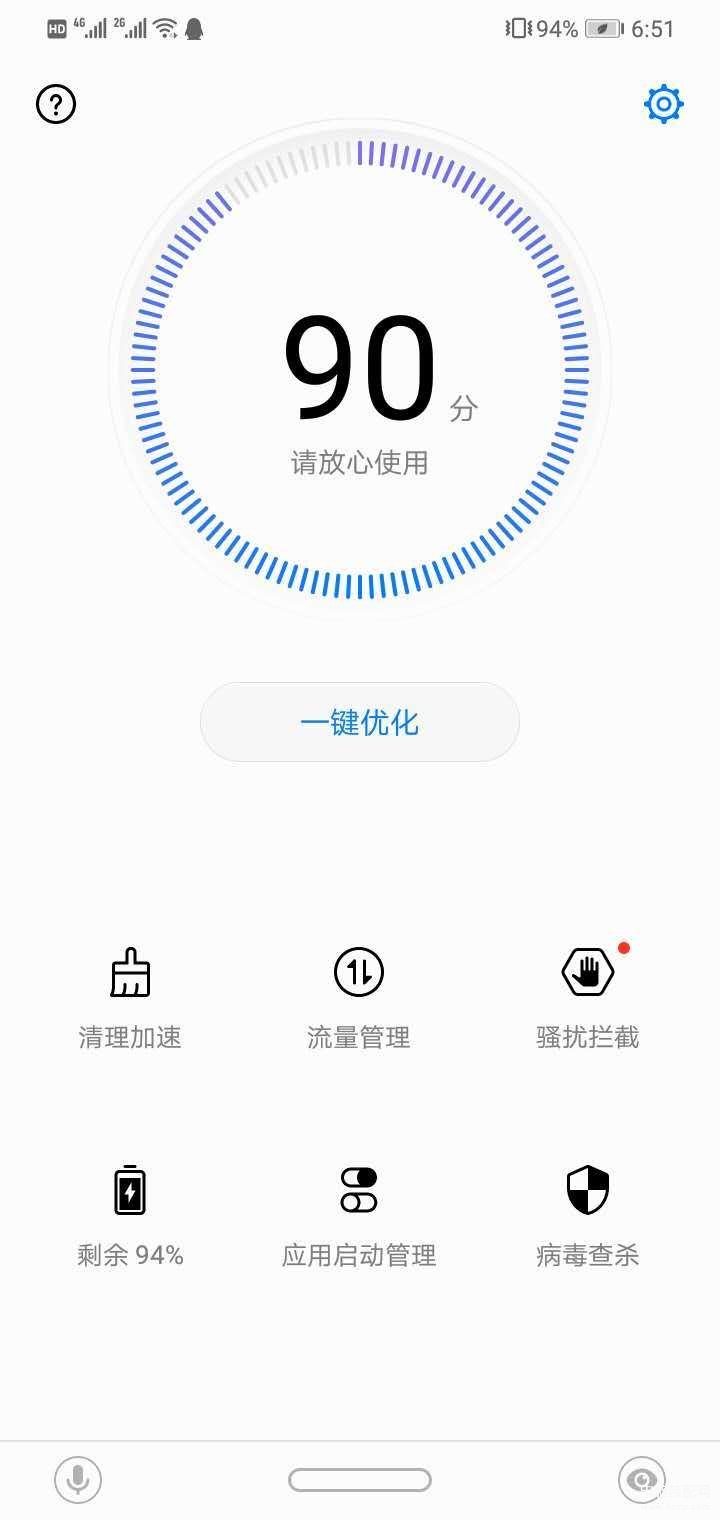Open 应用启动管理 app launch manager
The width and height of the screenshot is (720, 1520).
click(359, 1217)
